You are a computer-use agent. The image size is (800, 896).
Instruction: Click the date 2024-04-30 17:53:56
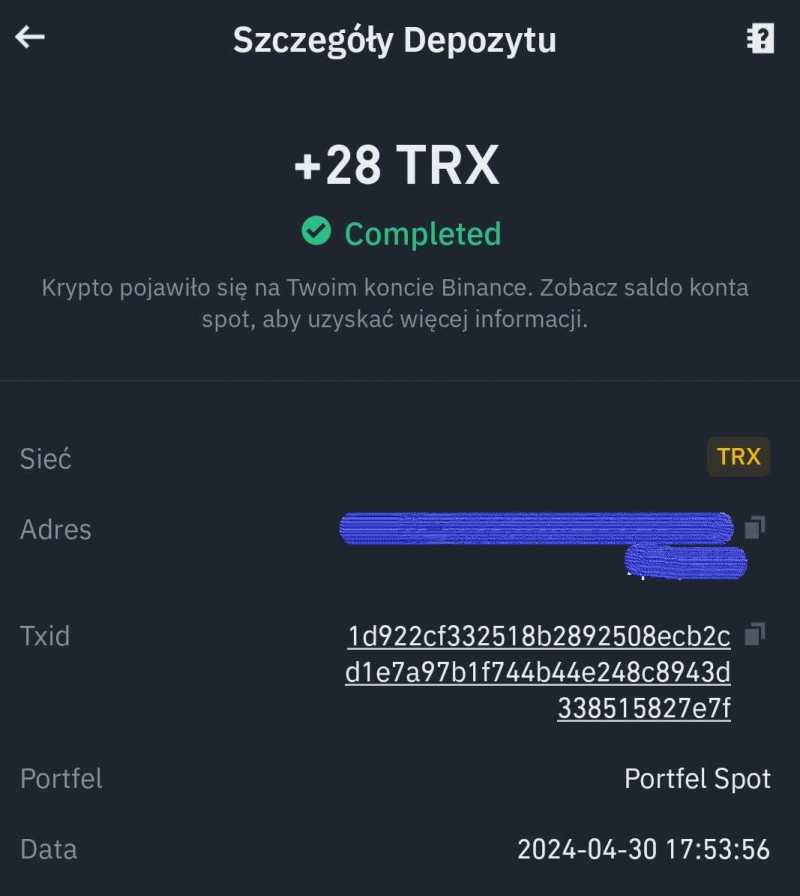(x=645, y=849)
